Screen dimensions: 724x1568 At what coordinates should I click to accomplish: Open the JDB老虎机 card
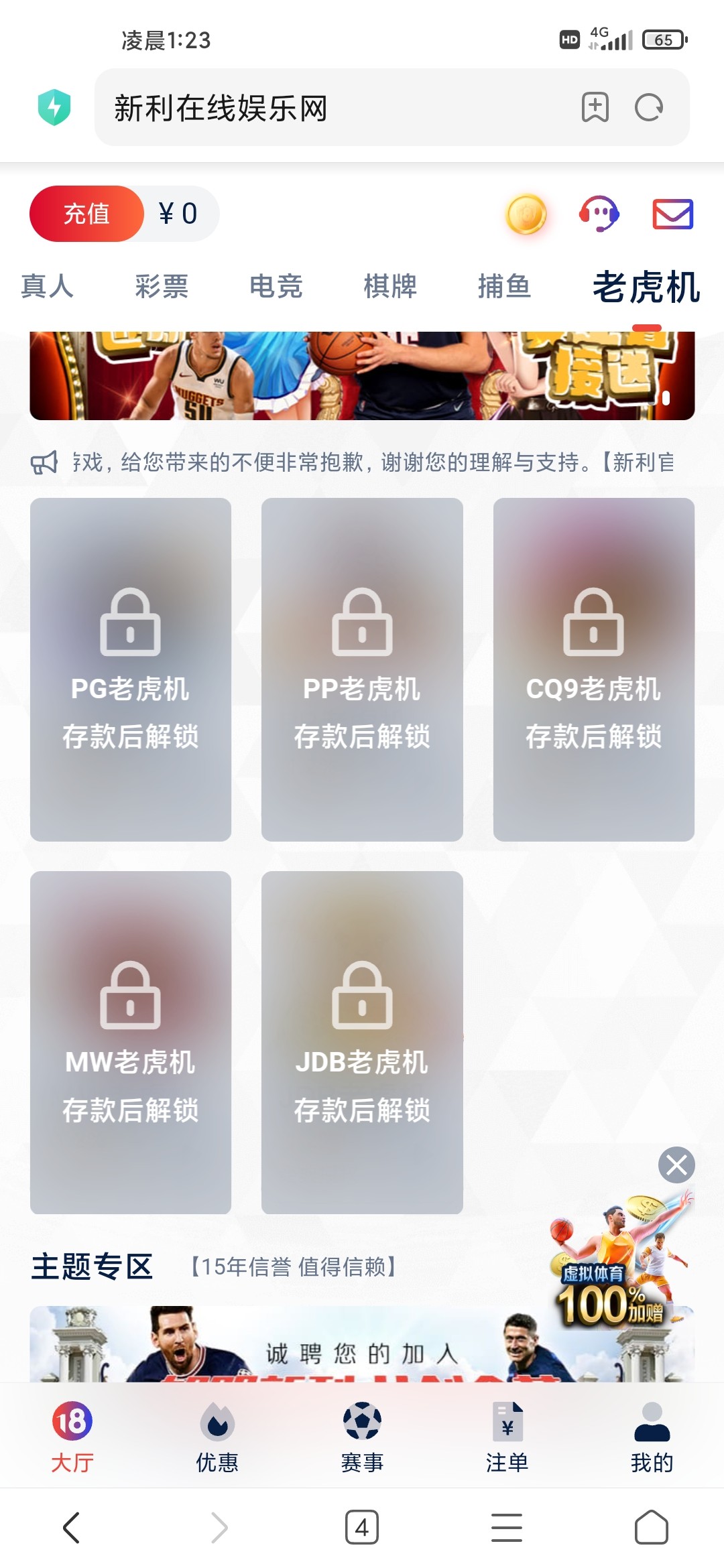click(362, 1042)
